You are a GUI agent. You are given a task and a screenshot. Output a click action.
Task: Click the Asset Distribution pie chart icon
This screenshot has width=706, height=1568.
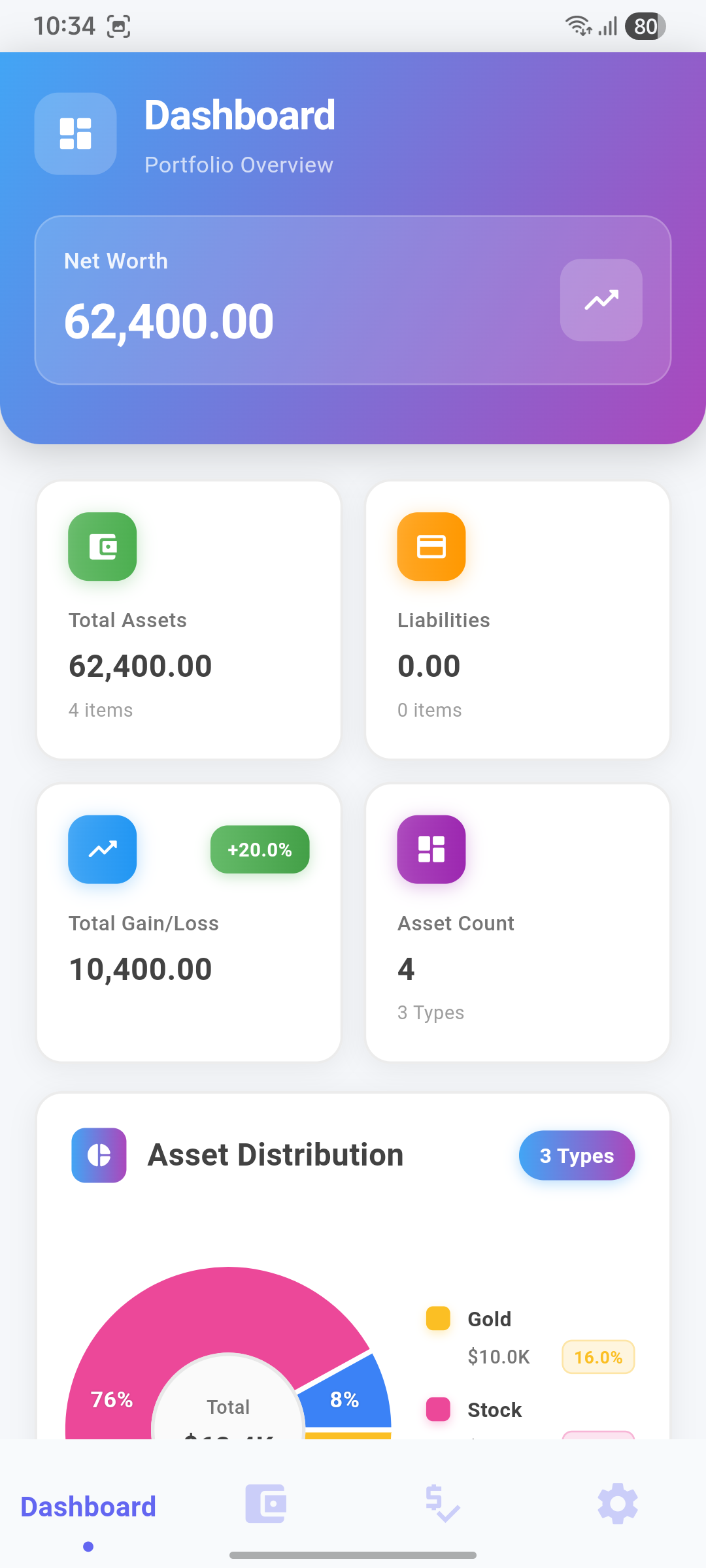99,1154
